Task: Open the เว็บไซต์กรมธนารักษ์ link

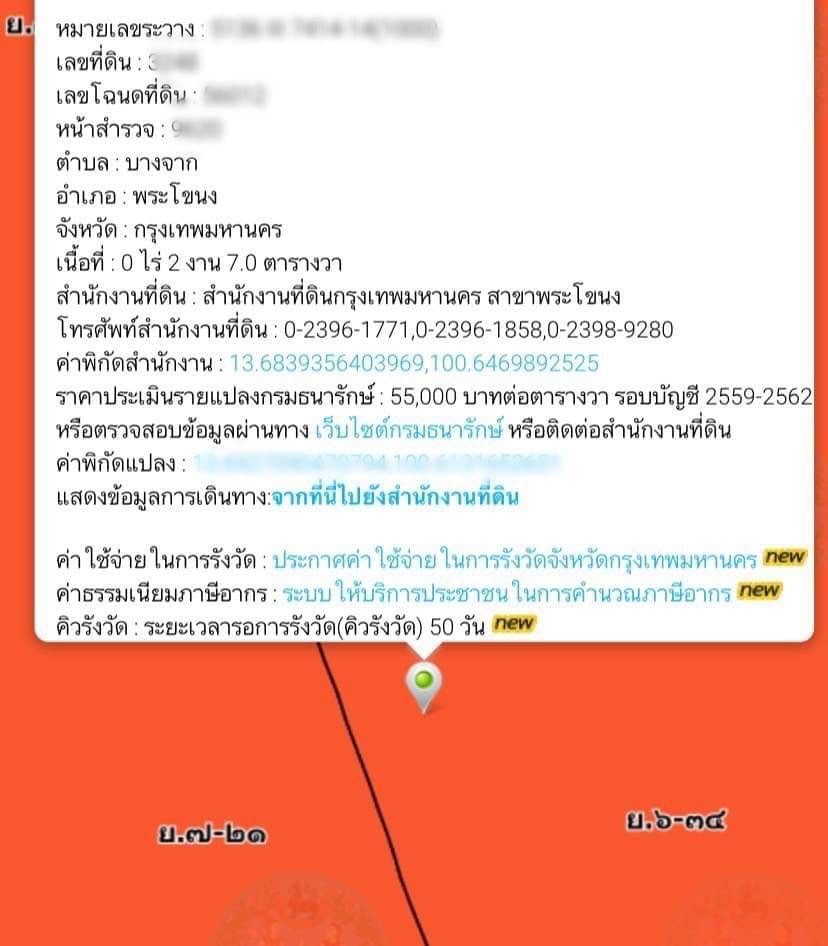Action: [408, 430]
